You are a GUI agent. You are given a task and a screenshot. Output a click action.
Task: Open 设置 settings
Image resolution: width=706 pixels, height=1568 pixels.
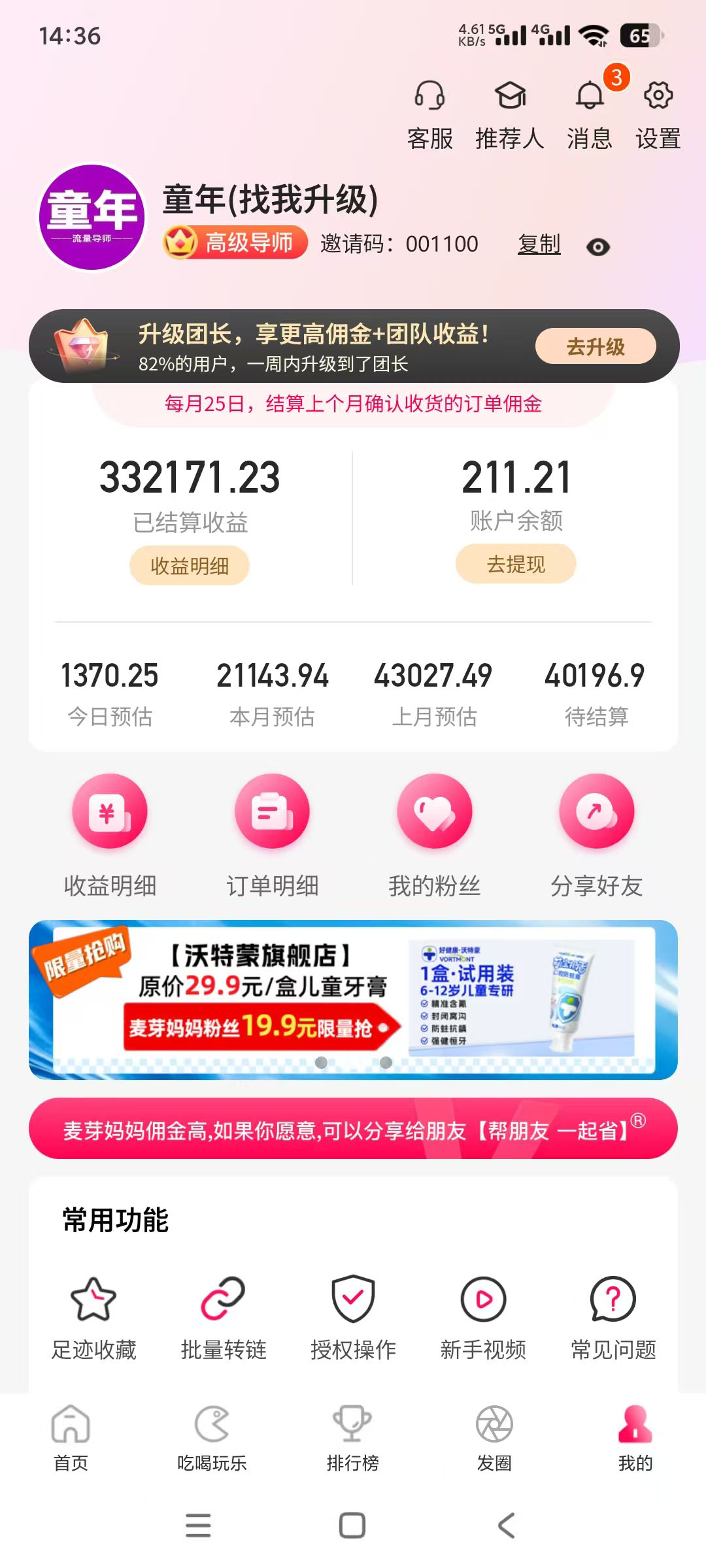point(658,113)
